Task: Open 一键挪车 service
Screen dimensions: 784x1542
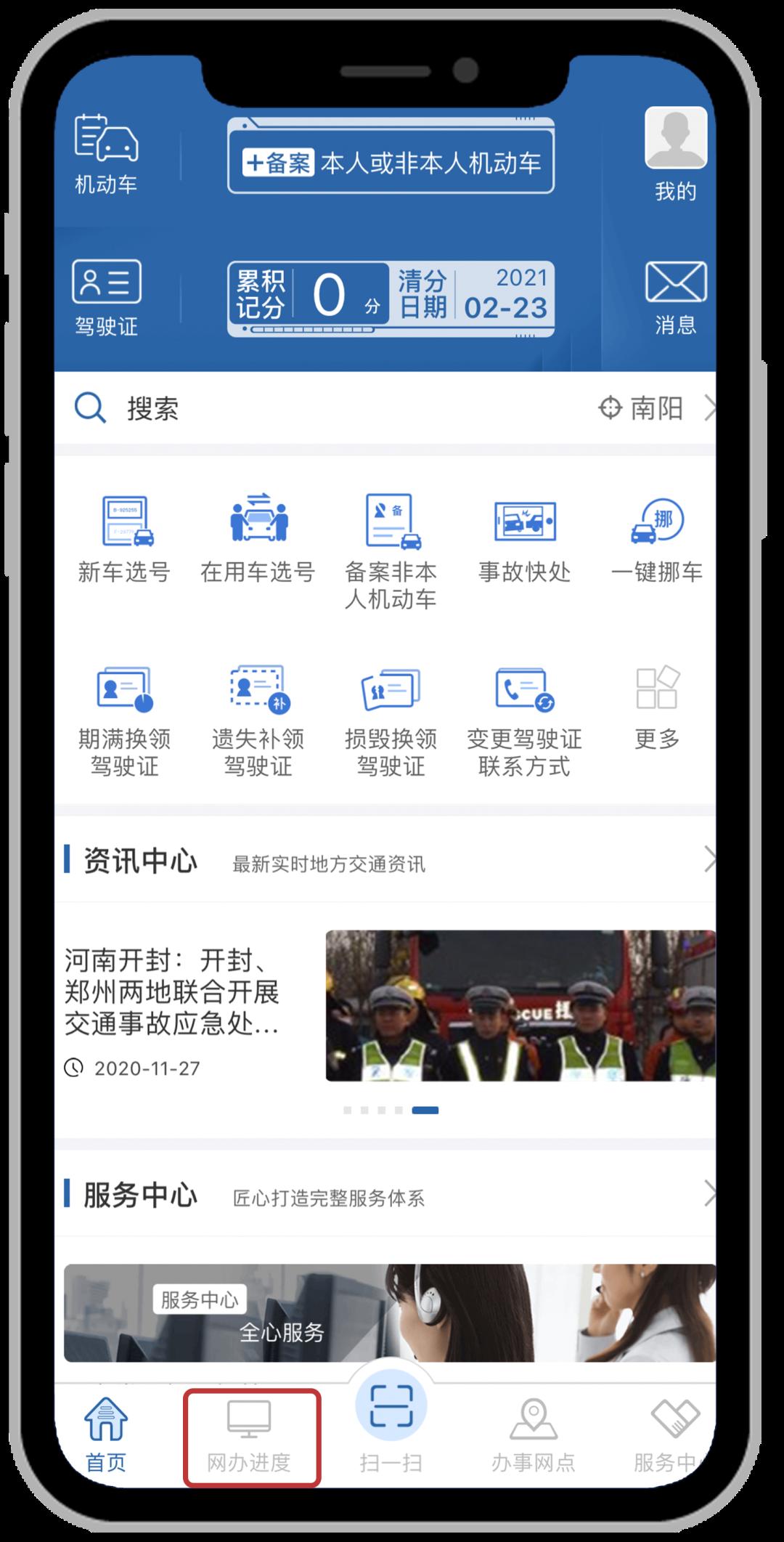Action: [x=657, y=540]
